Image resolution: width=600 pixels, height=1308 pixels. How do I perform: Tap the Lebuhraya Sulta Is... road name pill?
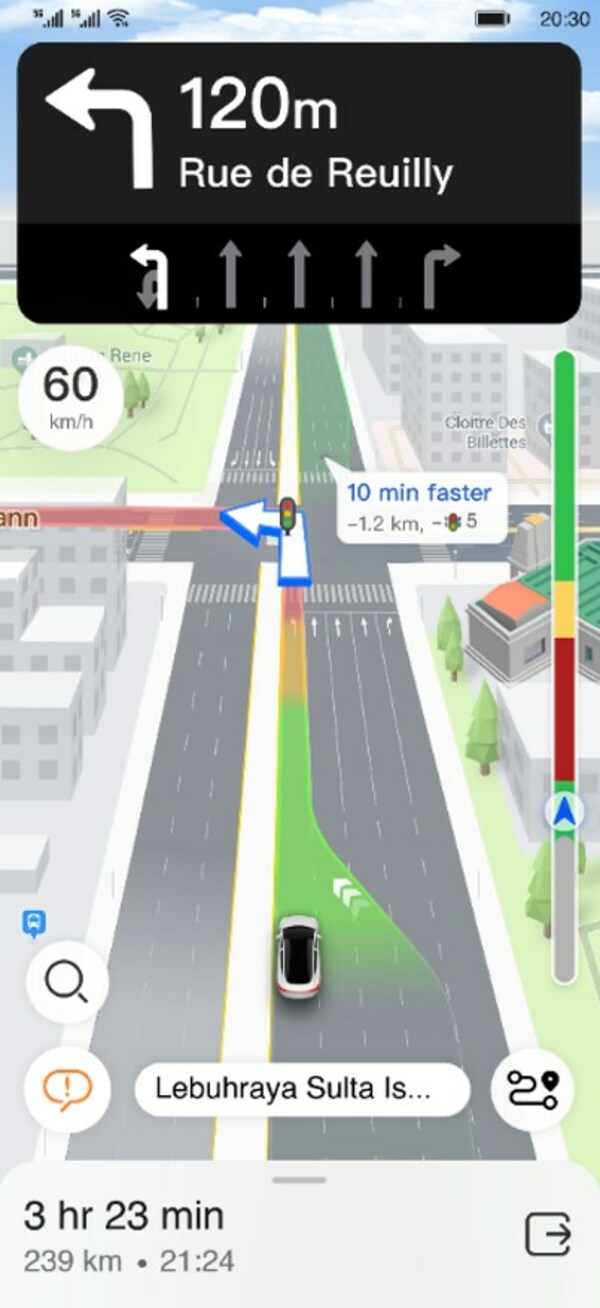click(x=302, y=1090)
